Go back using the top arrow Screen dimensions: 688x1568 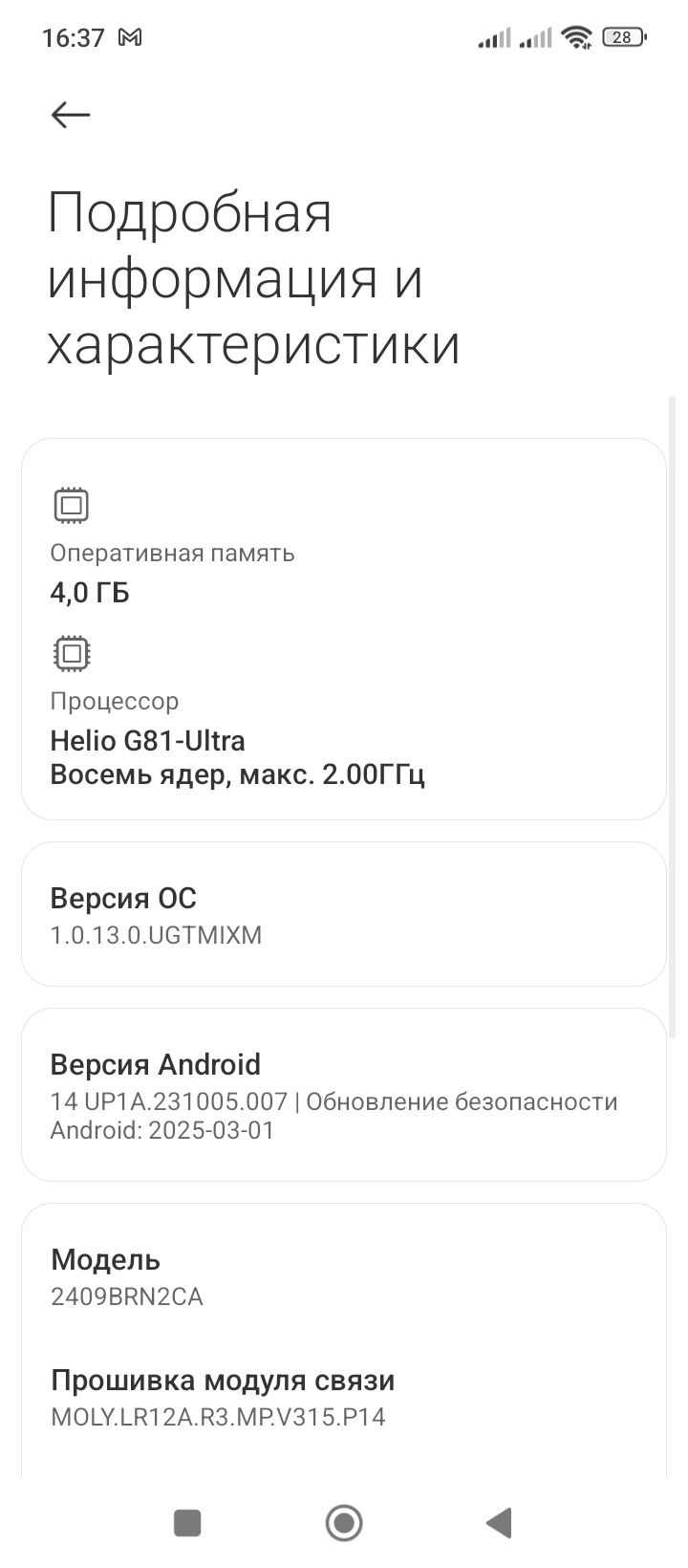[x=71, y=116]
